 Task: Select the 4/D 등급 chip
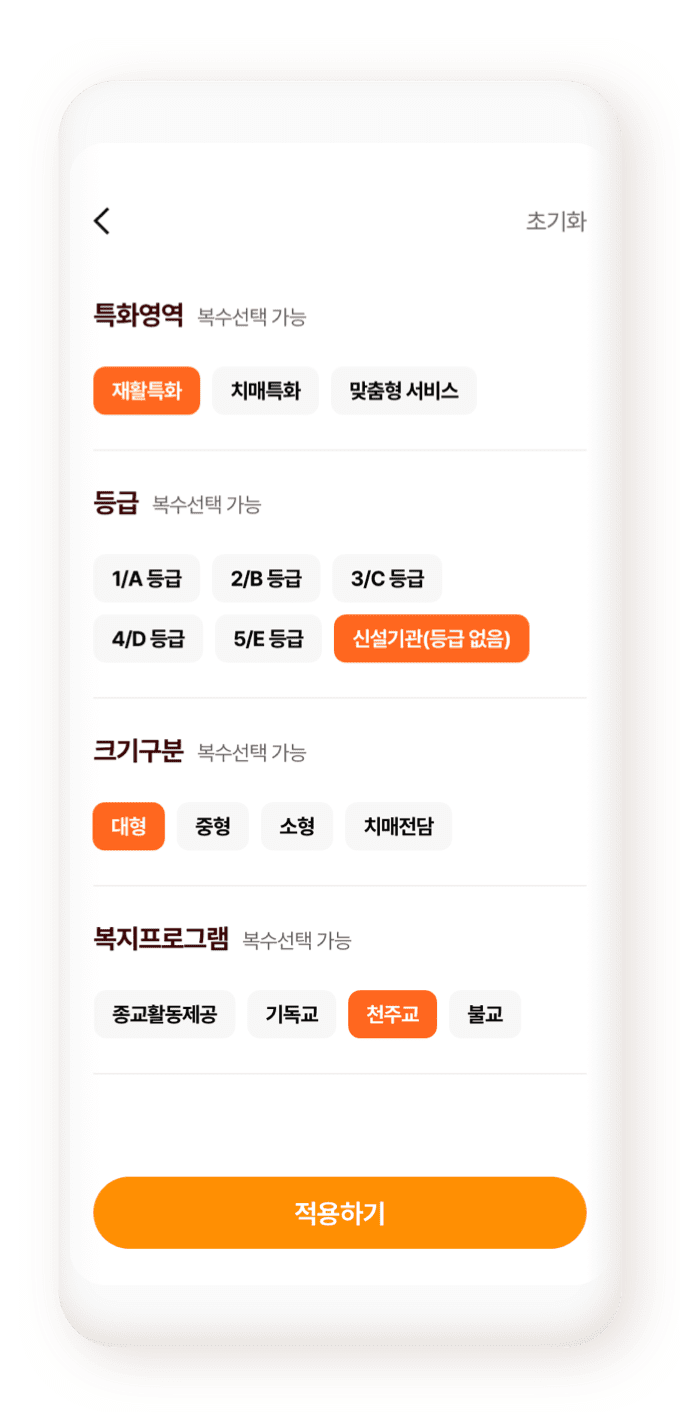point(148,639)
